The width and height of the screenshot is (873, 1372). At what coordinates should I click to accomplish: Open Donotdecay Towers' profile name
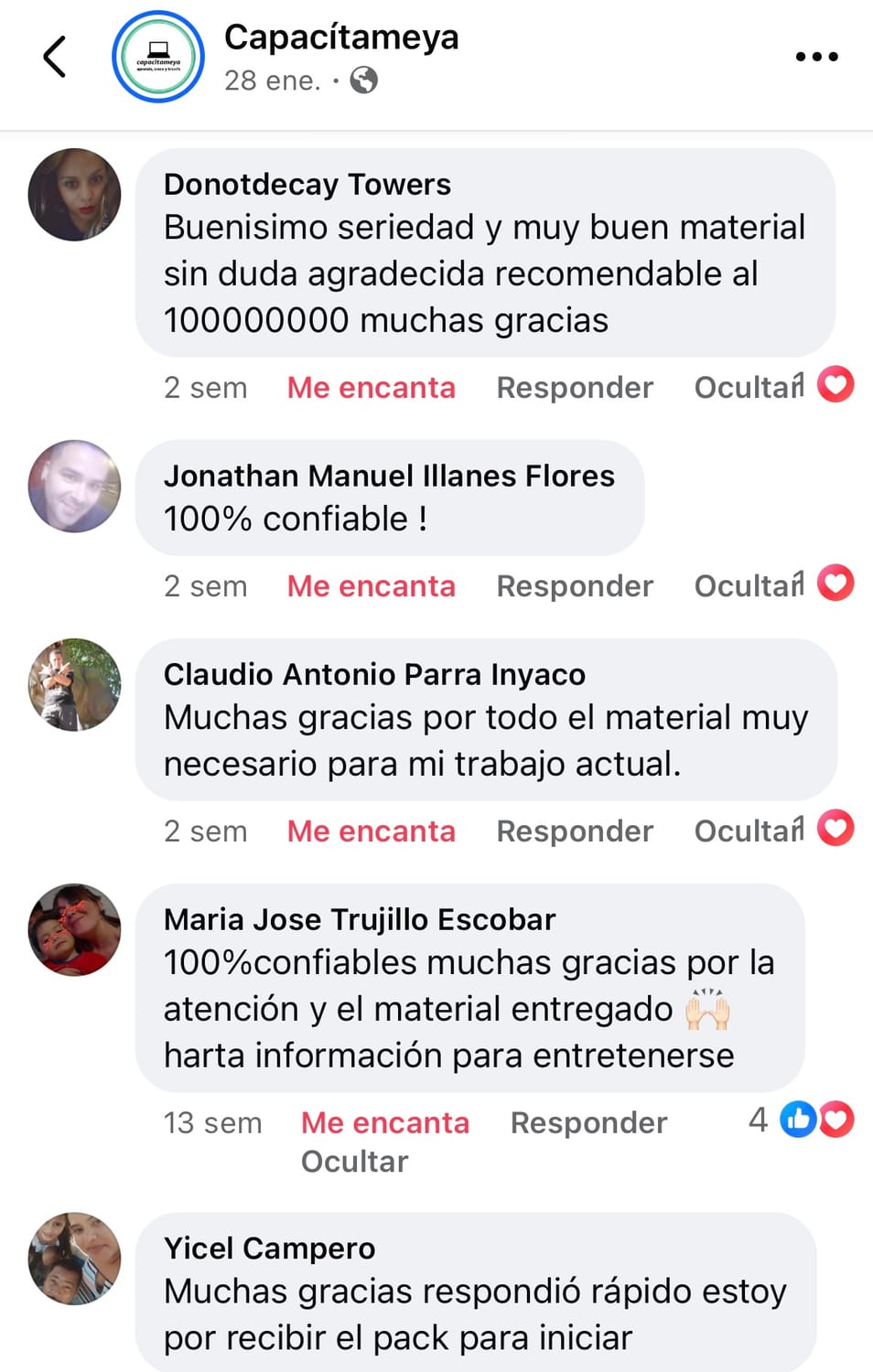307,185
